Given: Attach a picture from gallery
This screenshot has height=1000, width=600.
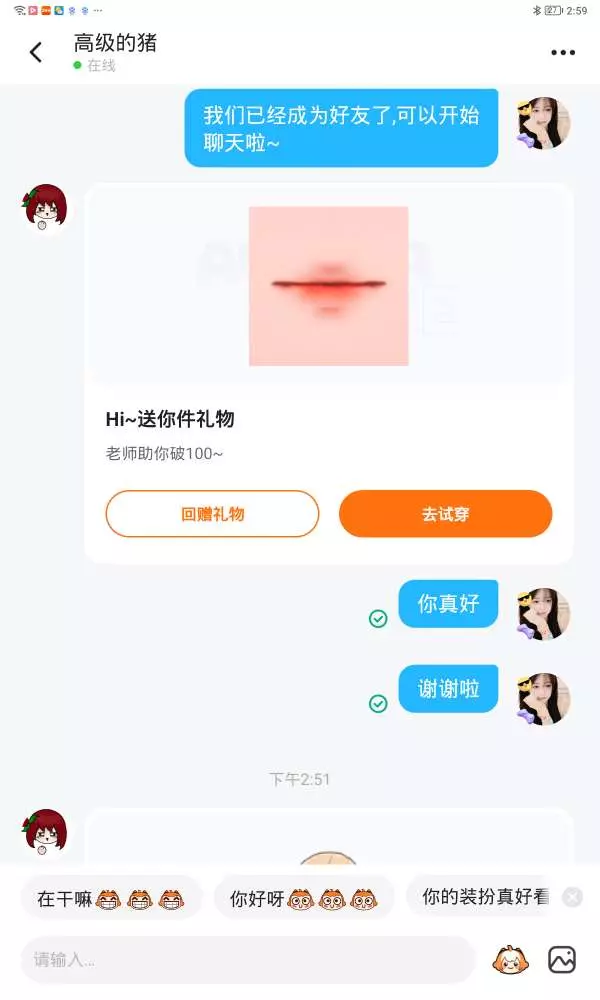Looking at the screenshot, I should [562, 959].
